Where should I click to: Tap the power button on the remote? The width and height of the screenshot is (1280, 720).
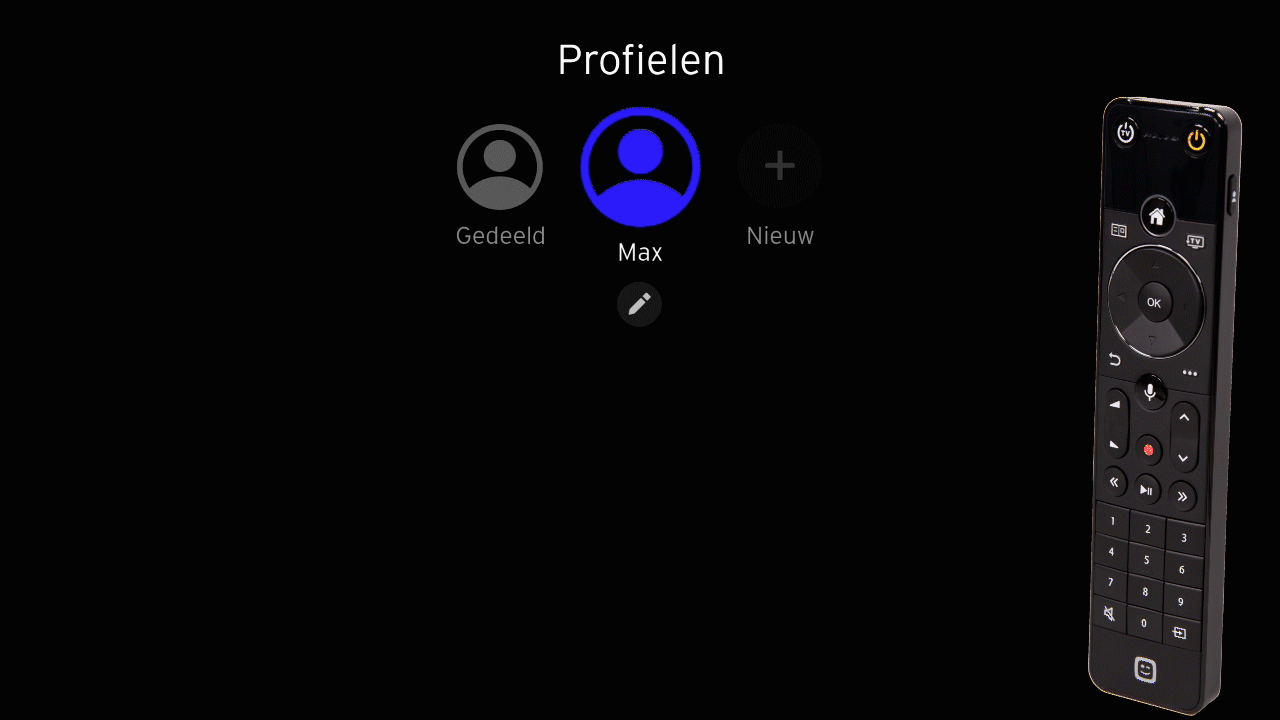(1197, 141)
